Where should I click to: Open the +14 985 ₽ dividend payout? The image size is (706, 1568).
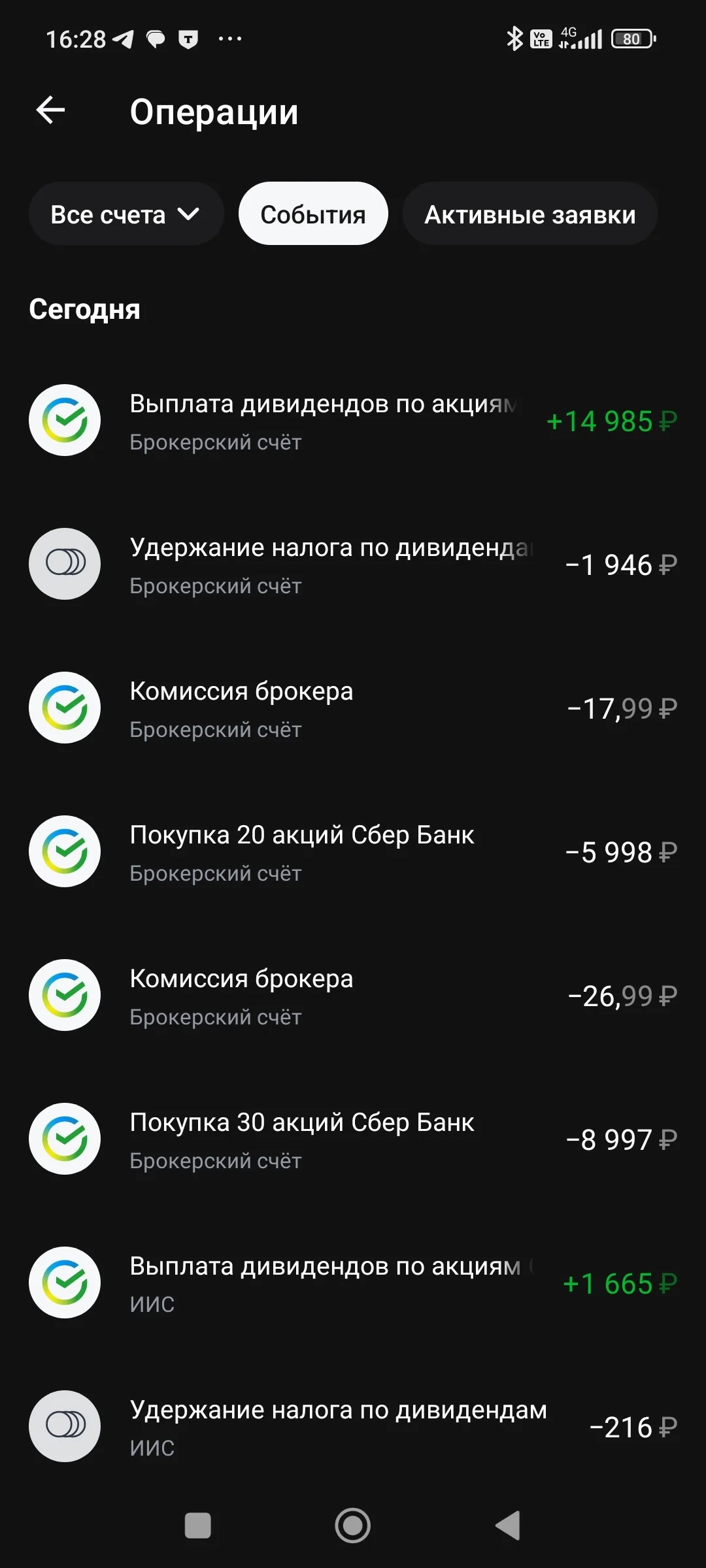pyautogui.click(x=353, y=421)
